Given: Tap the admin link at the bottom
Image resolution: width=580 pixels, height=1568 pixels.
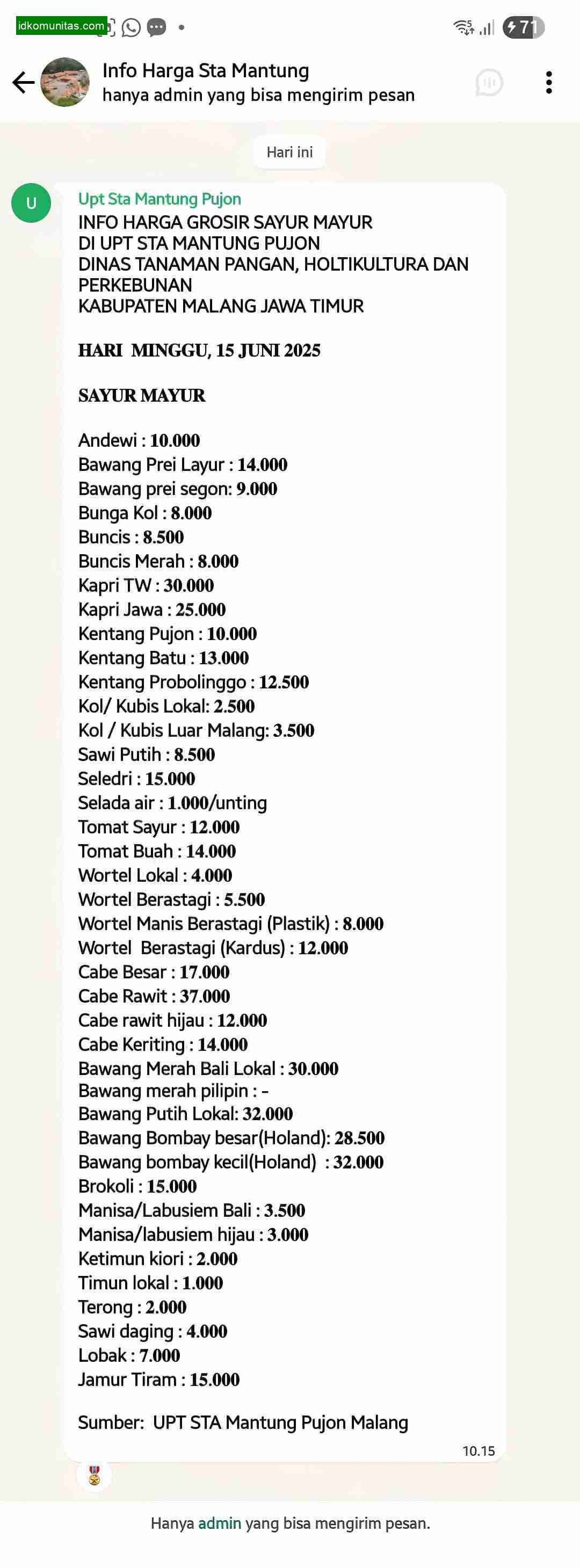Looking at the screenshot, I should (220, 1523).
